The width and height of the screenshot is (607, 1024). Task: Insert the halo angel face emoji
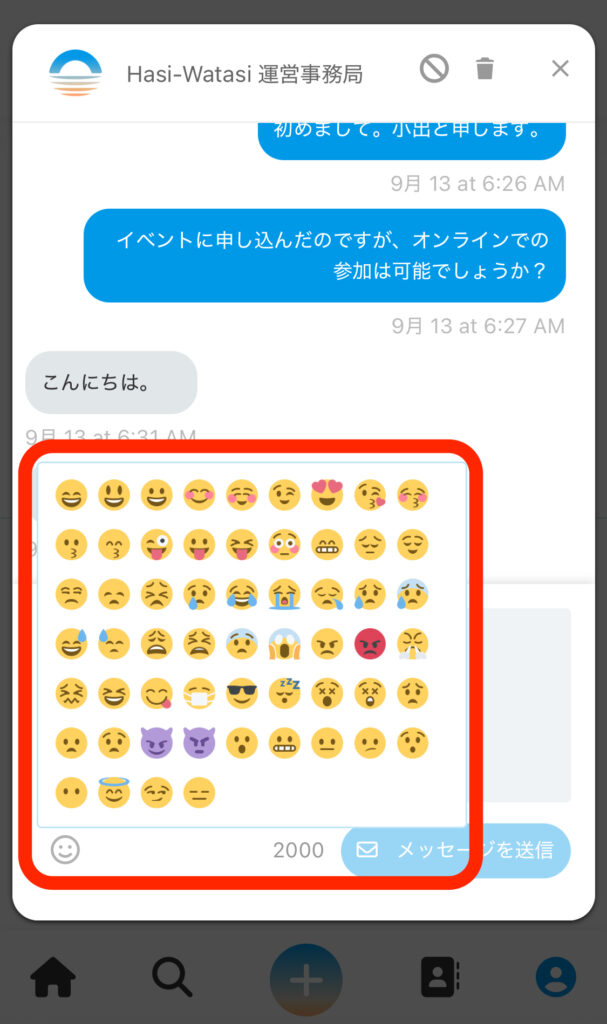point(113,792)
